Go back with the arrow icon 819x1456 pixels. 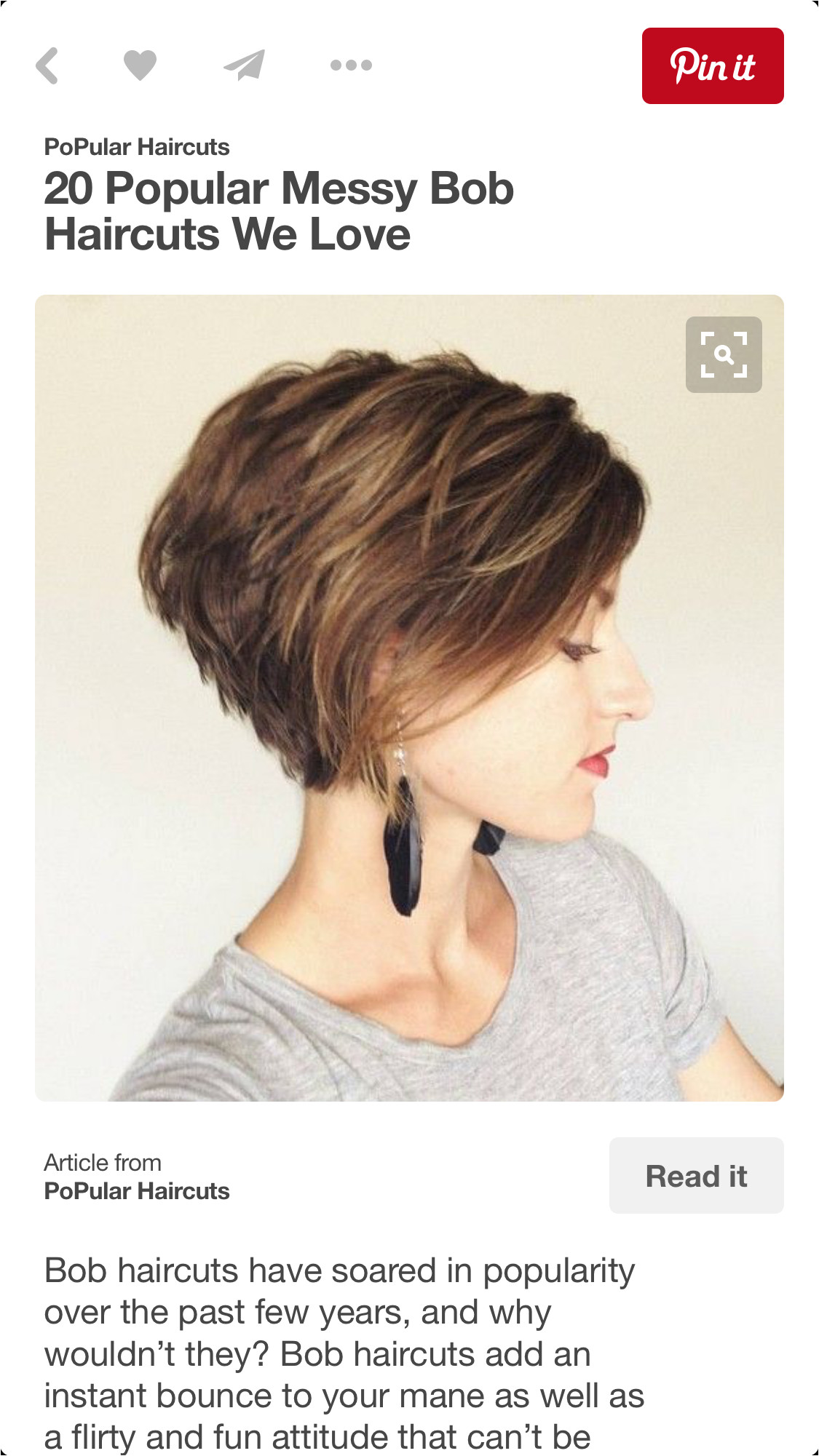click(47, 65)
